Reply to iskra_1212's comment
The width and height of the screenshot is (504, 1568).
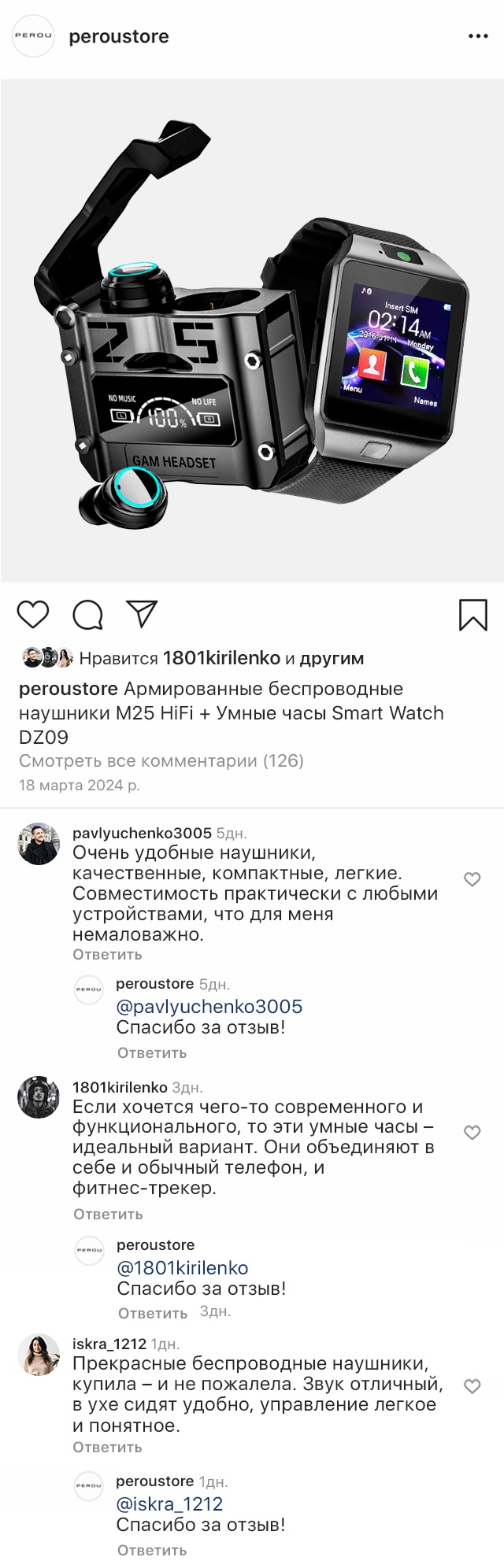pos(107,1448)
